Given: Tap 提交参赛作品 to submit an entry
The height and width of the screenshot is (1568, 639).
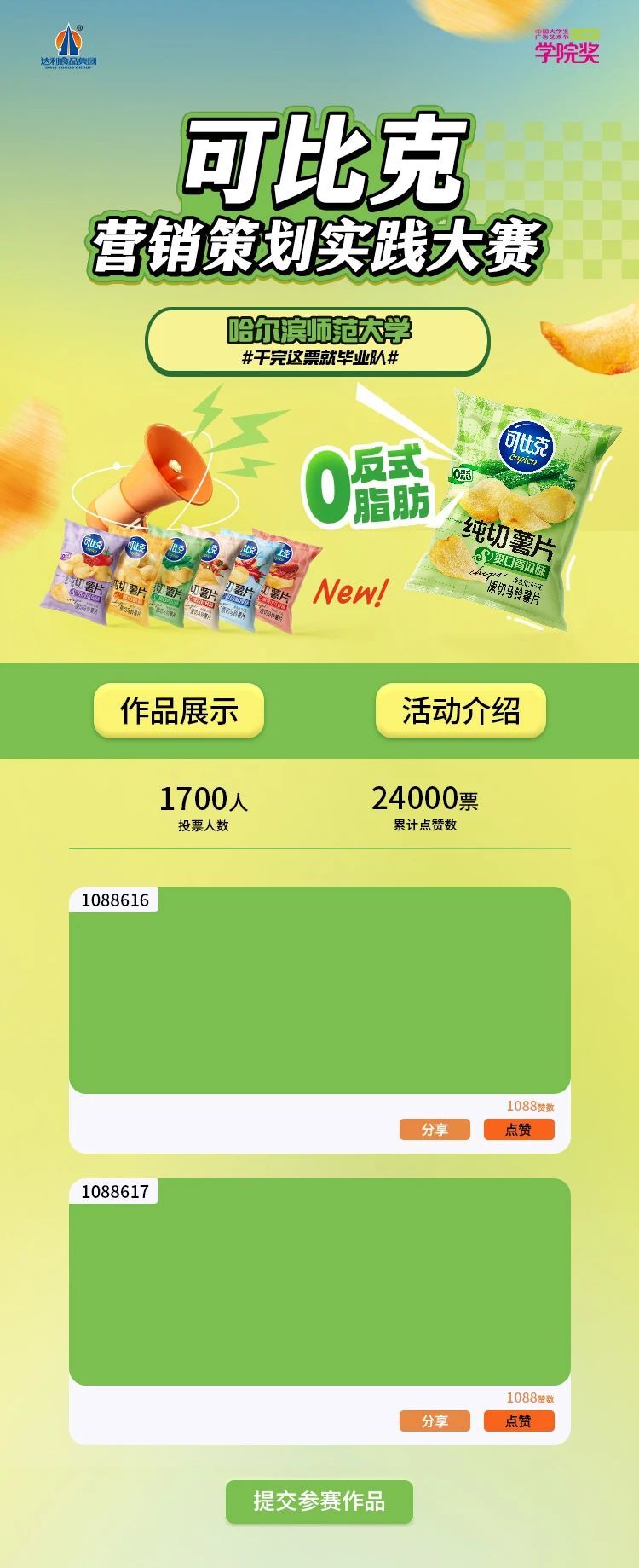Looking at the screenshot, I should [319, 1501].
